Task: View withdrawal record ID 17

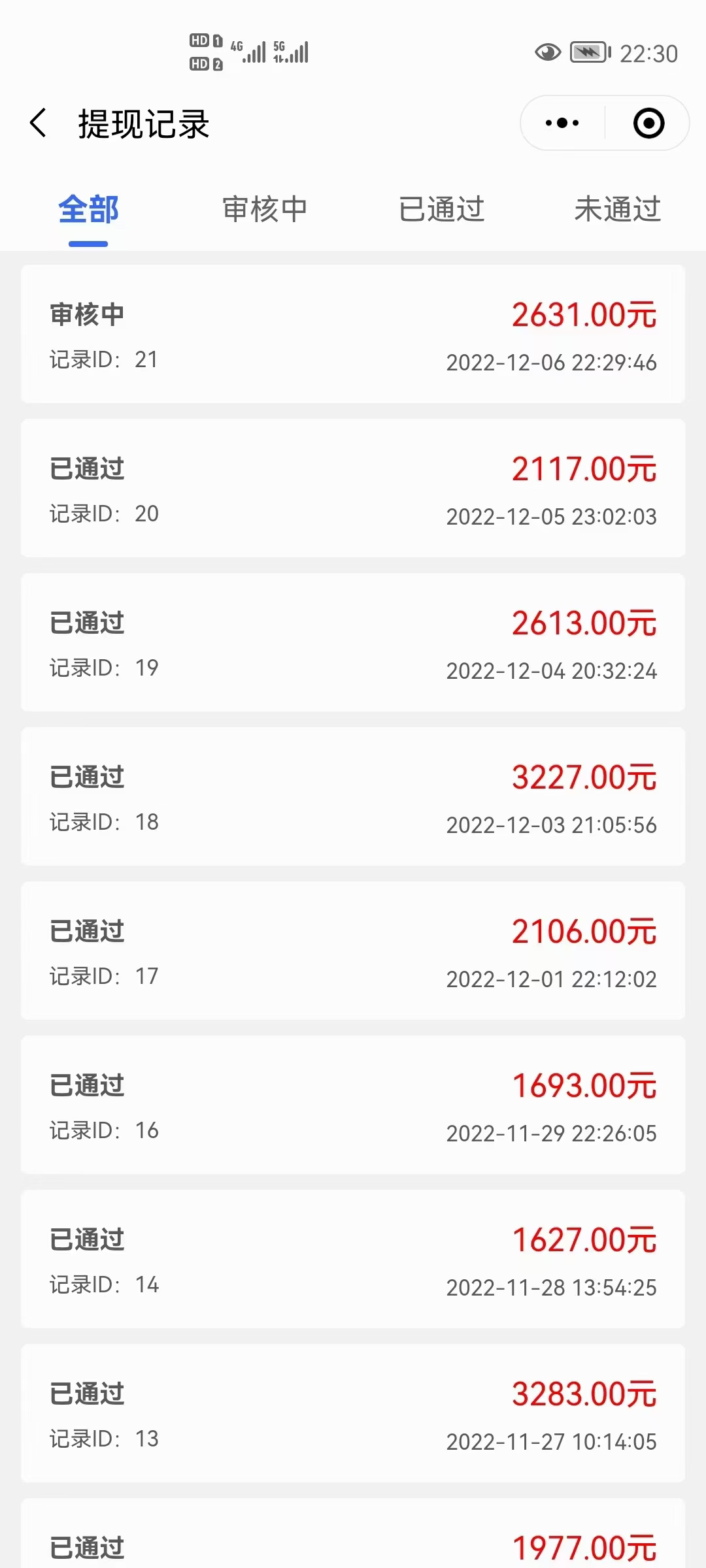Action: tap(353, 951)
